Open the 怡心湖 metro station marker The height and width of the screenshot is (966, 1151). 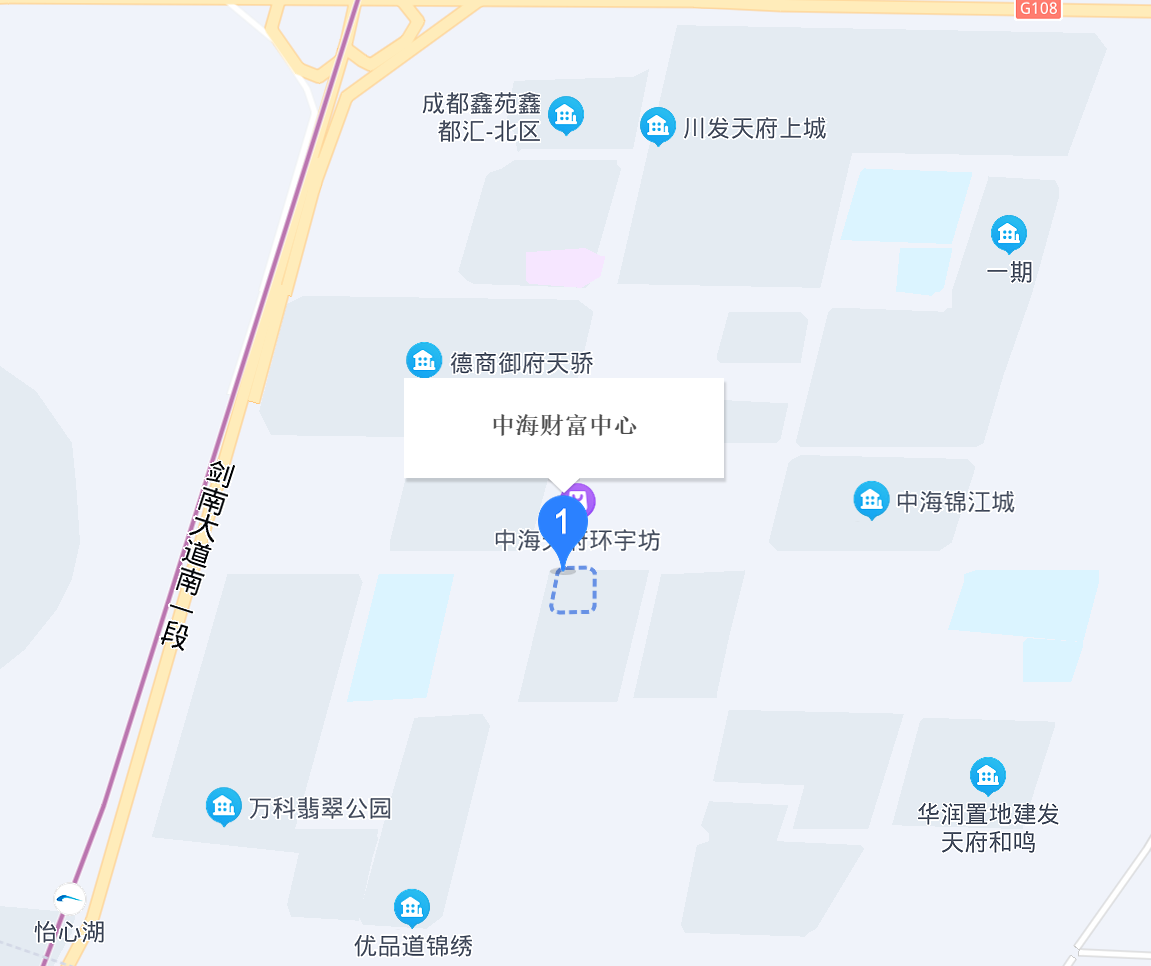[x=69, y=898]
